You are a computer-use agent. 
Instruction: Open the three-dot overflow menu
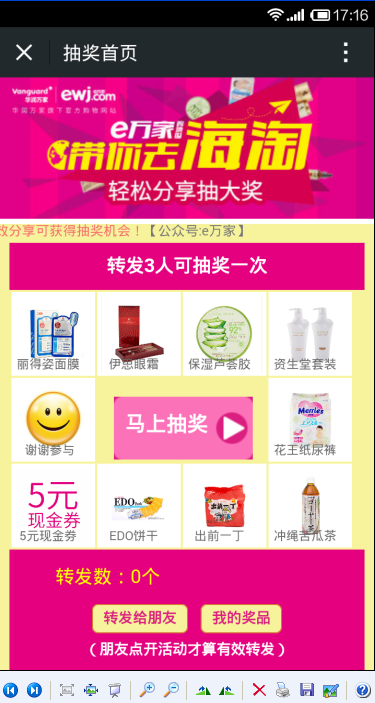click(x=345, y=52)
